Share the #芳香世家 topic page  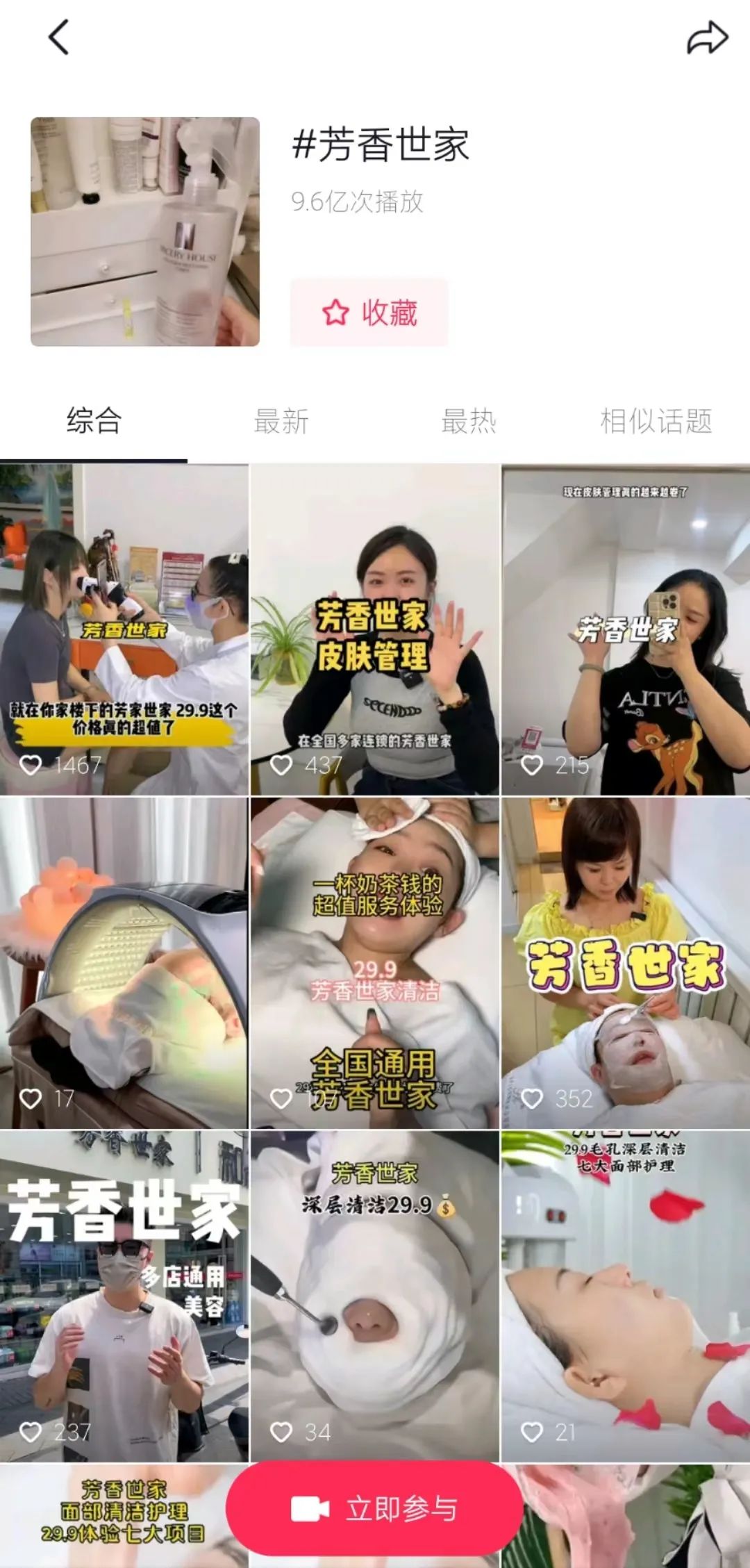707,38
